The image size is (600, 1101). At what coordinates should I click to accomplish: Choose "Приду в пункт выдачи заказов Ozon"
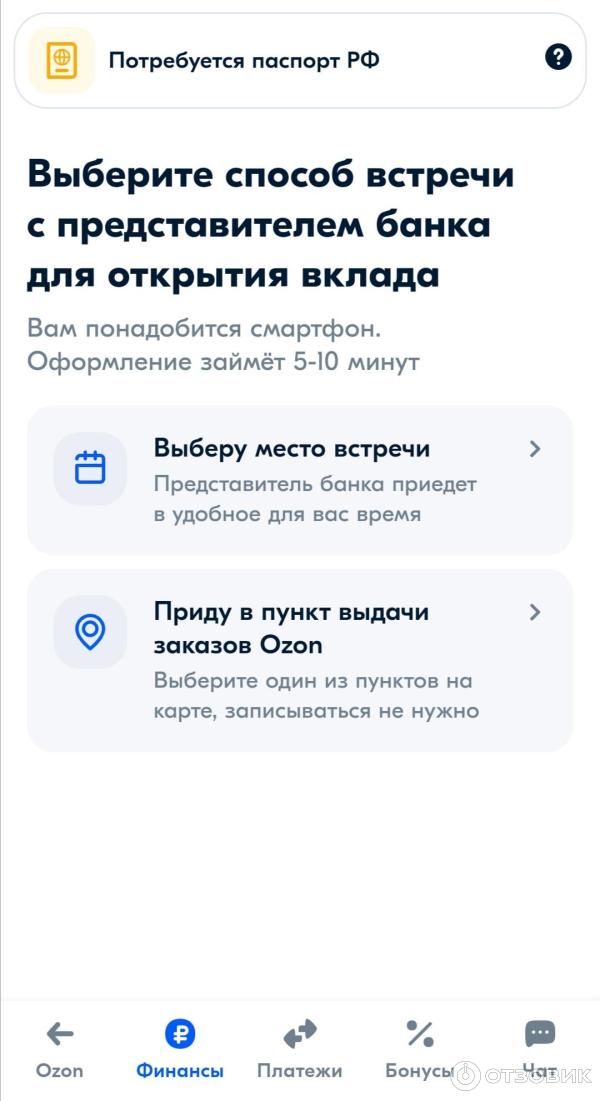(x=300, y=660)
